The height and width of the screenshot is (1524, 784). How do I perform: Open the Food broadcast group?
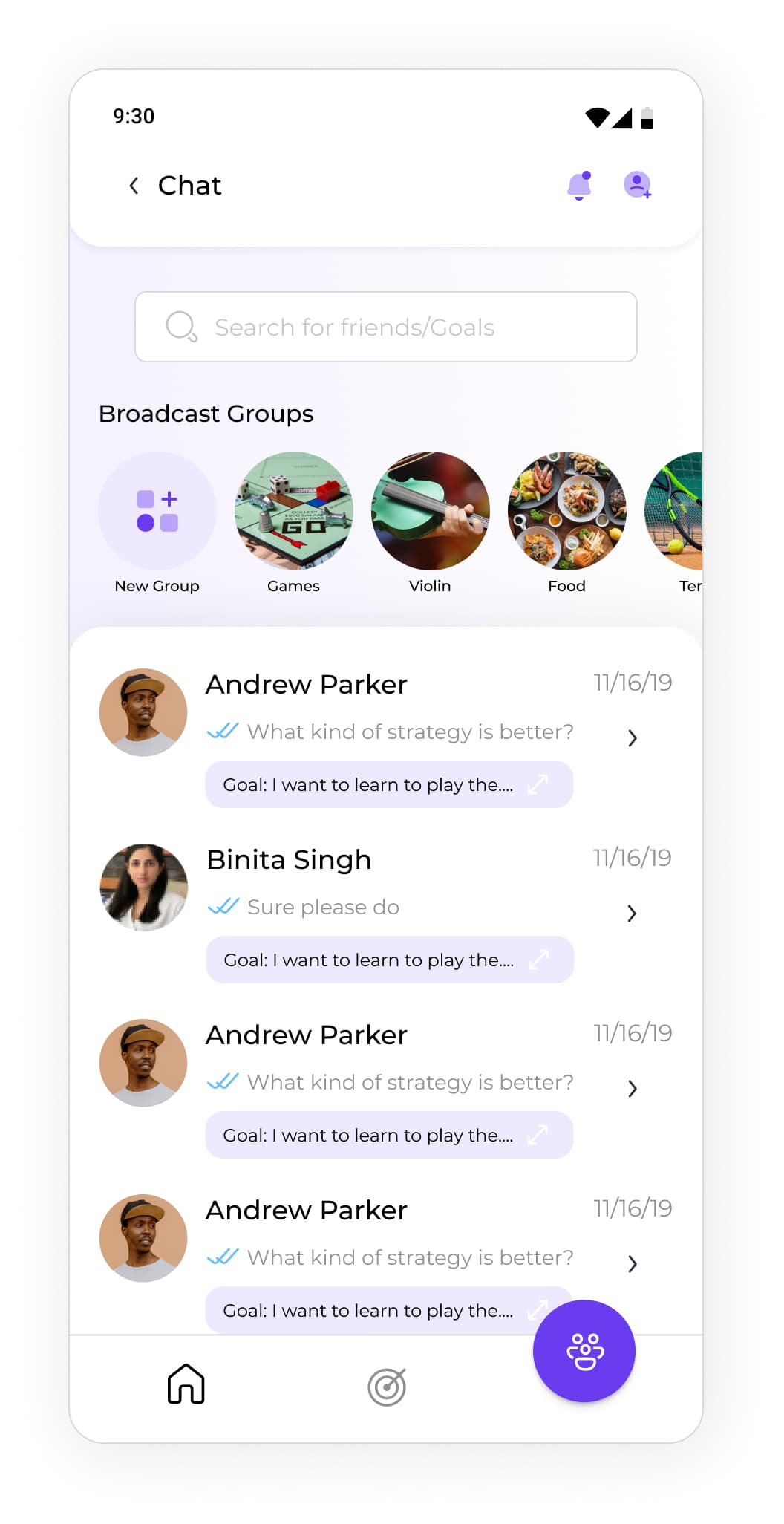(x=567, y=511)
